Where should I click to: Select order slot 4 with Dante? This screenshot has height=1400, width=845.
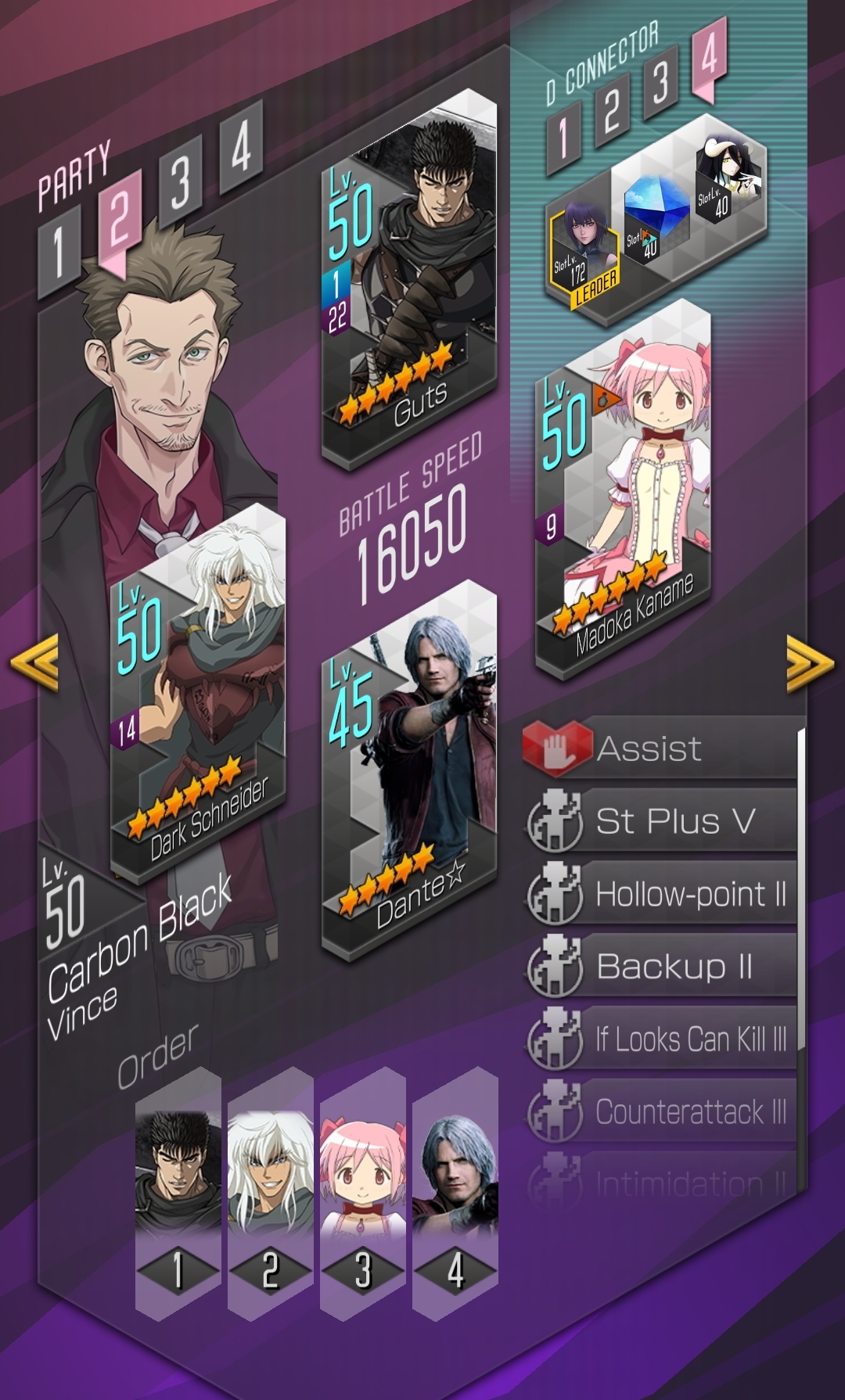[x=455, y=1194]
